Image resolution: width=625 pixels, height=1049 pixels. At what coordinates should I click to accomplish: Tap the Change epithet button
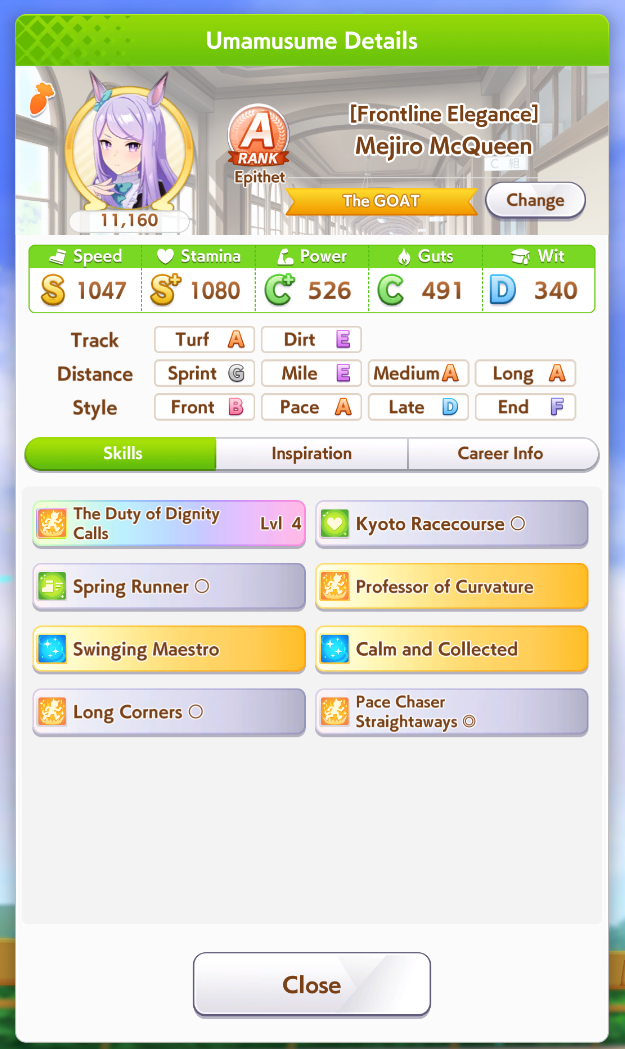[x=535, y=200]
